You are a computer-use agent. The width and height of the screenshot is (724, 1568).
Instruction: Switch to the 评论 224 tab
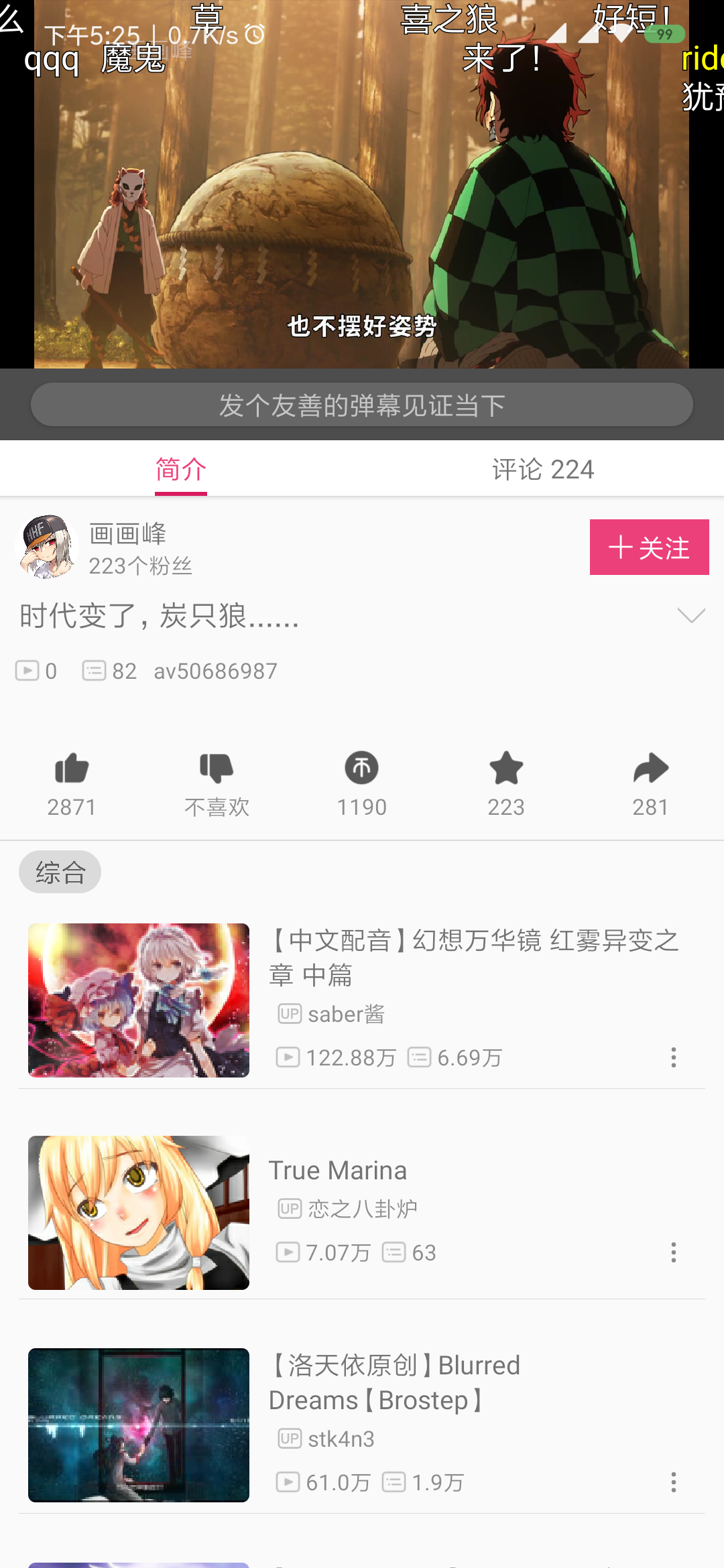click(x=543, y=469)
